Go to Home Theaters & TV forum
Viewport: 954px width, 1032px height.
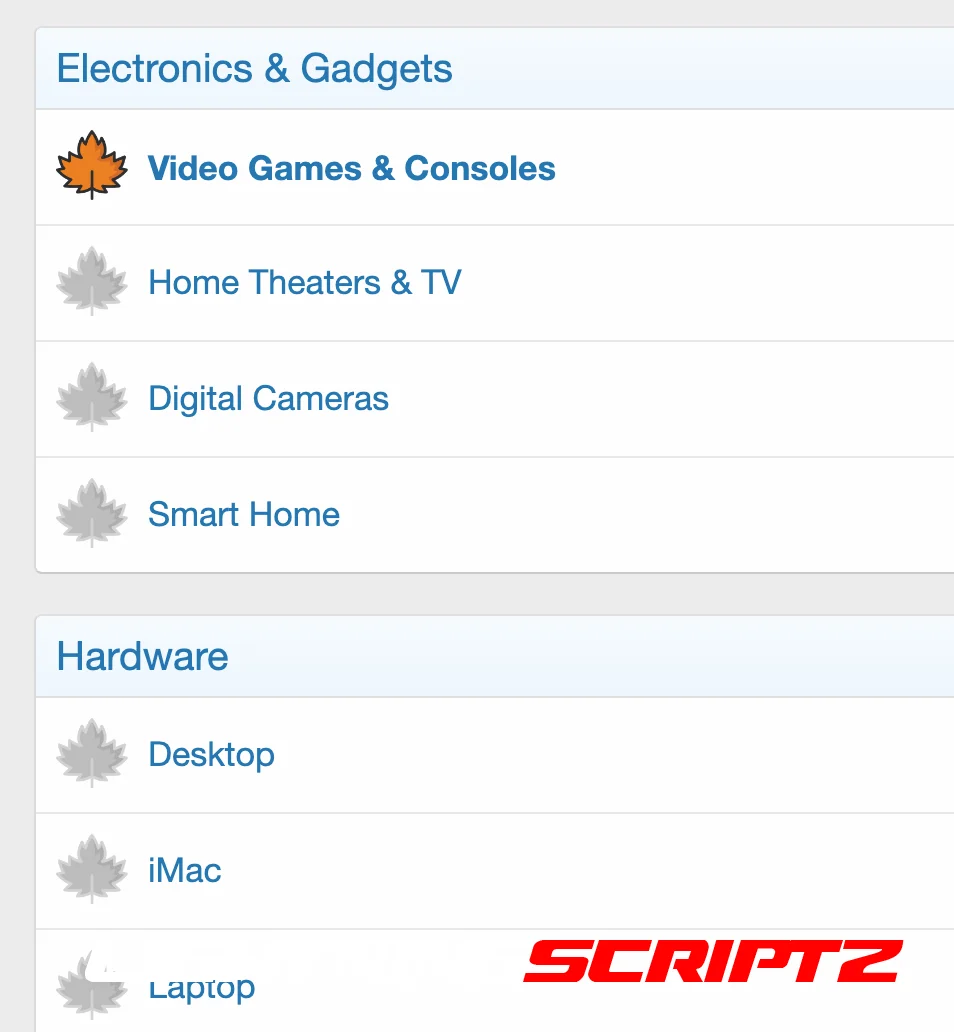(x=304, y=283)
